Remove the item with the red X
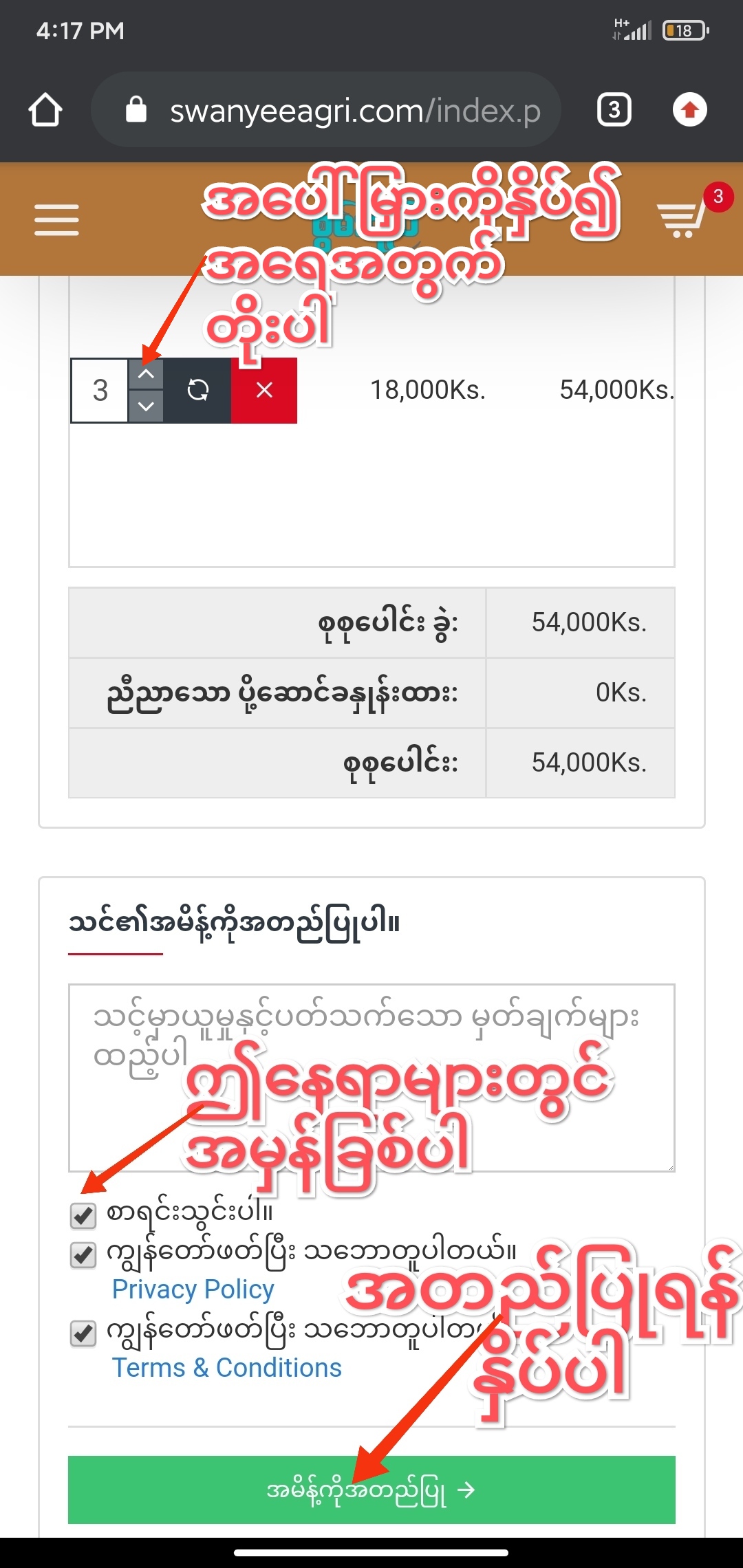743x1568 pixels. click(x=264, y=391)
